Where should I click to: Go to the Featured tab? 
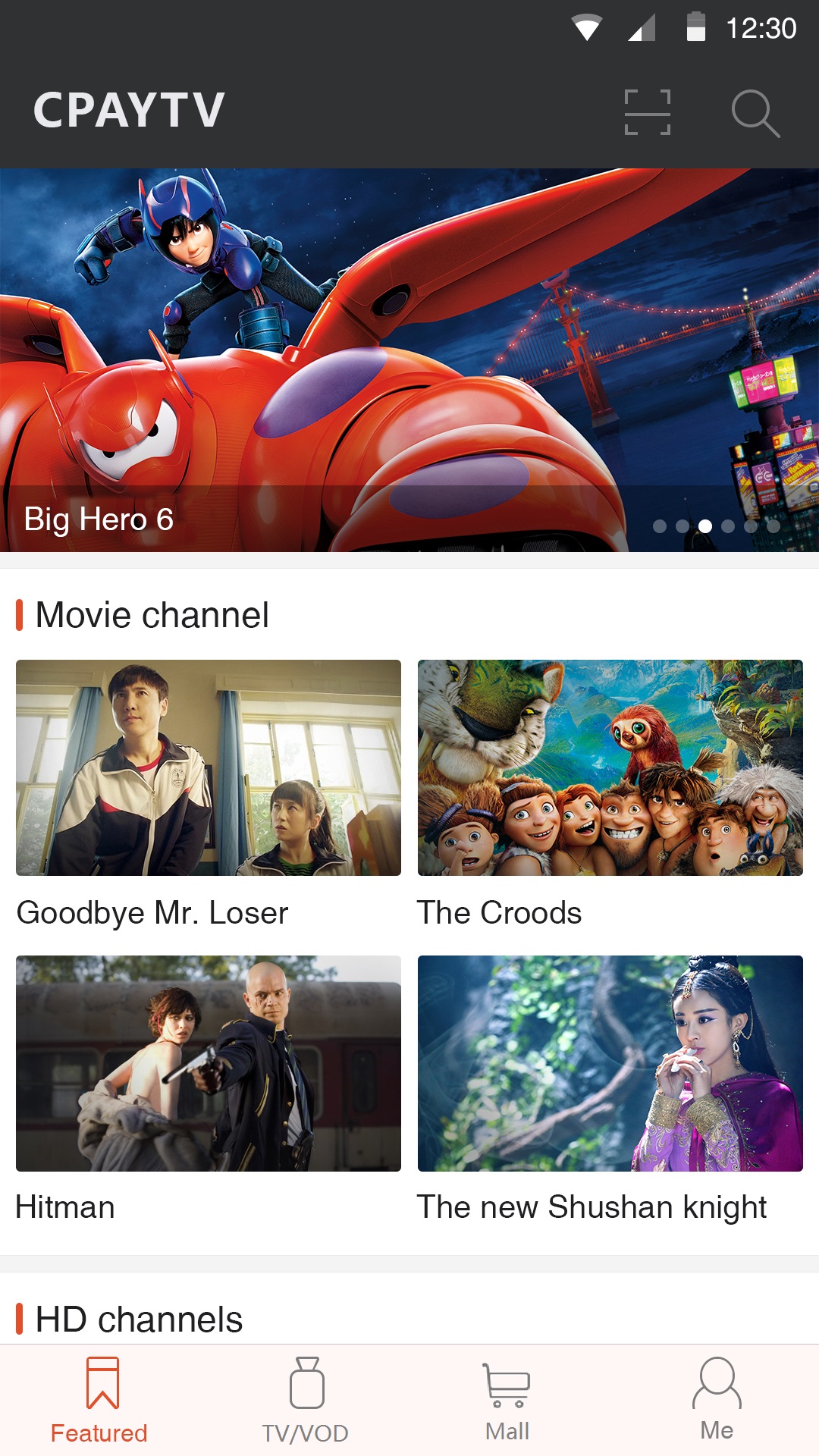coord(100,1401)
